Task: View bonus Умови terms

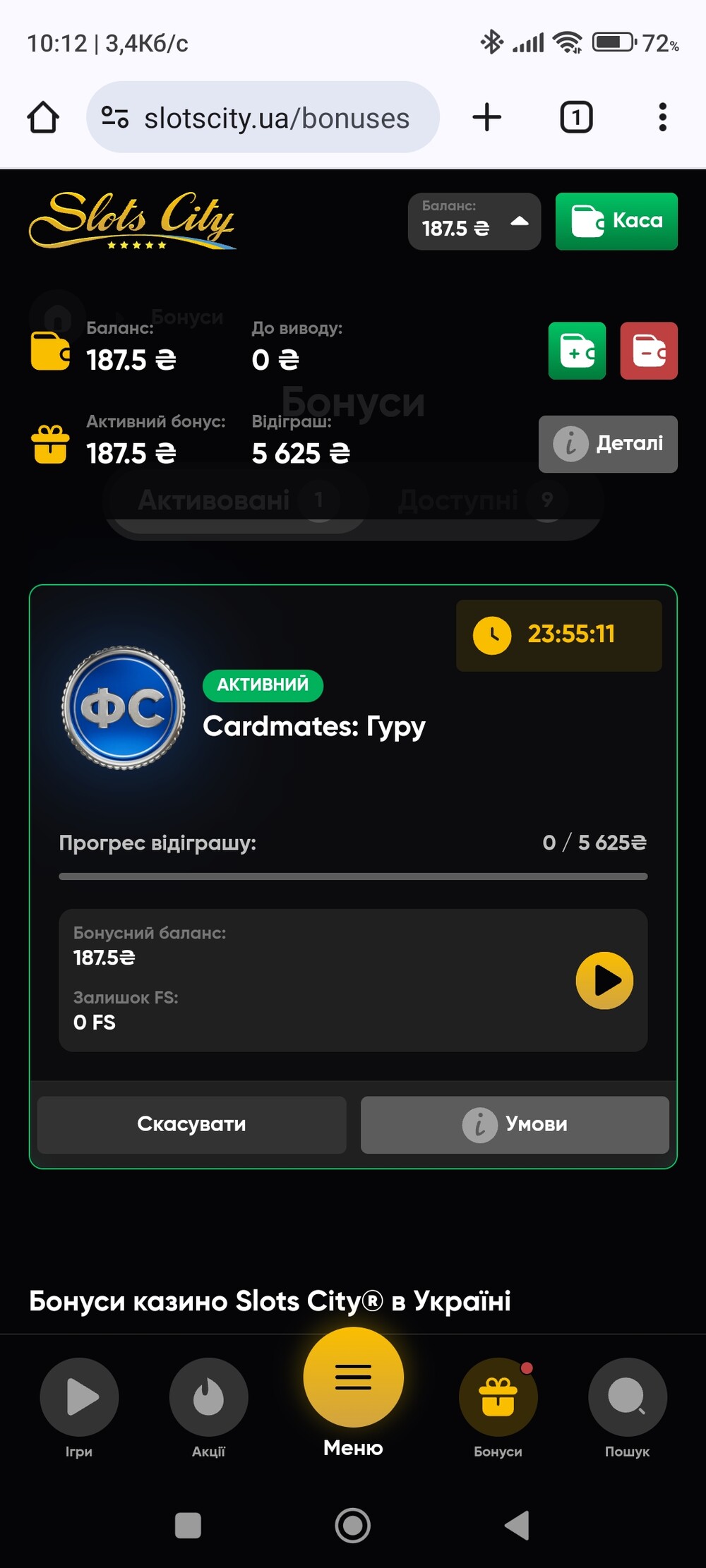Action: point(515,1124)
